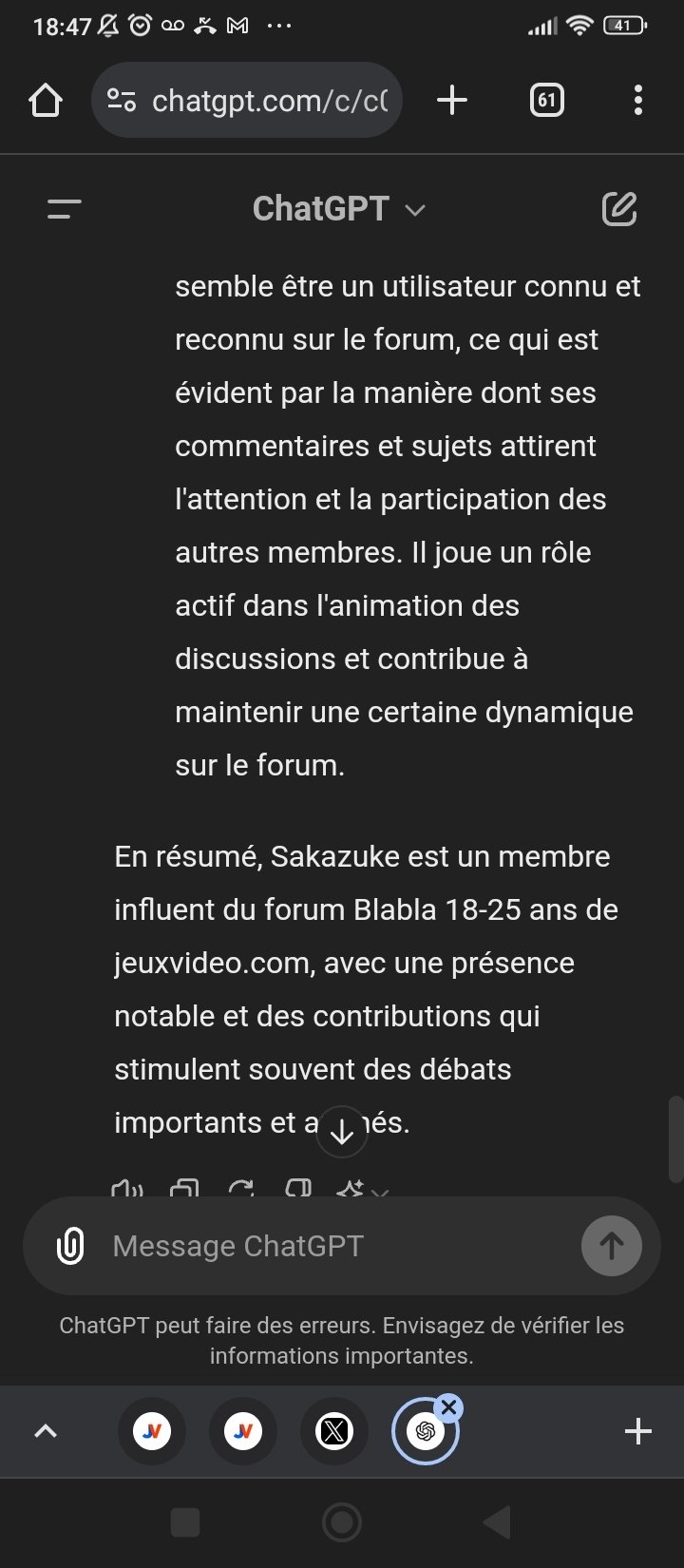Open a new browser tab

click(x=452, y=100)
